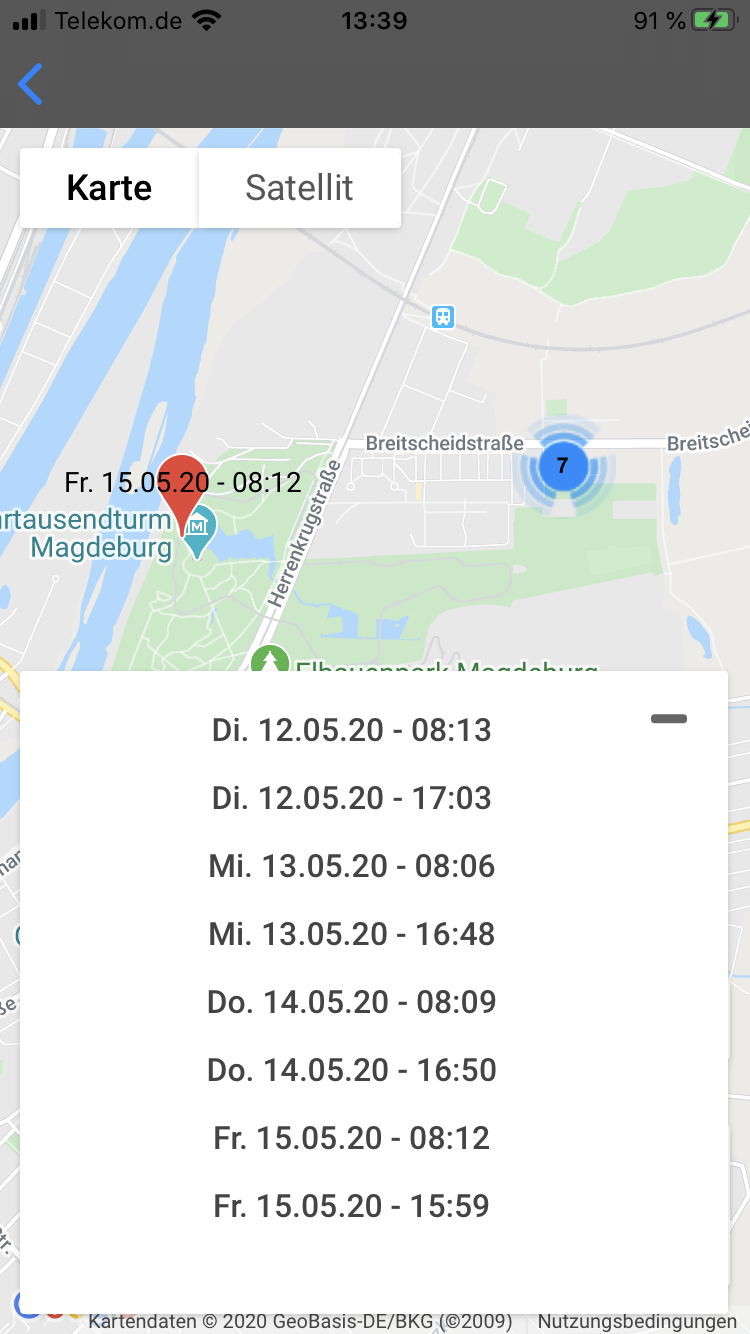Image resolution: width=750 pixels, height=1334 pixels.
Task: Select entry Fr. 15.05.20 - 15:59
Action: (x=352, y=1206)
